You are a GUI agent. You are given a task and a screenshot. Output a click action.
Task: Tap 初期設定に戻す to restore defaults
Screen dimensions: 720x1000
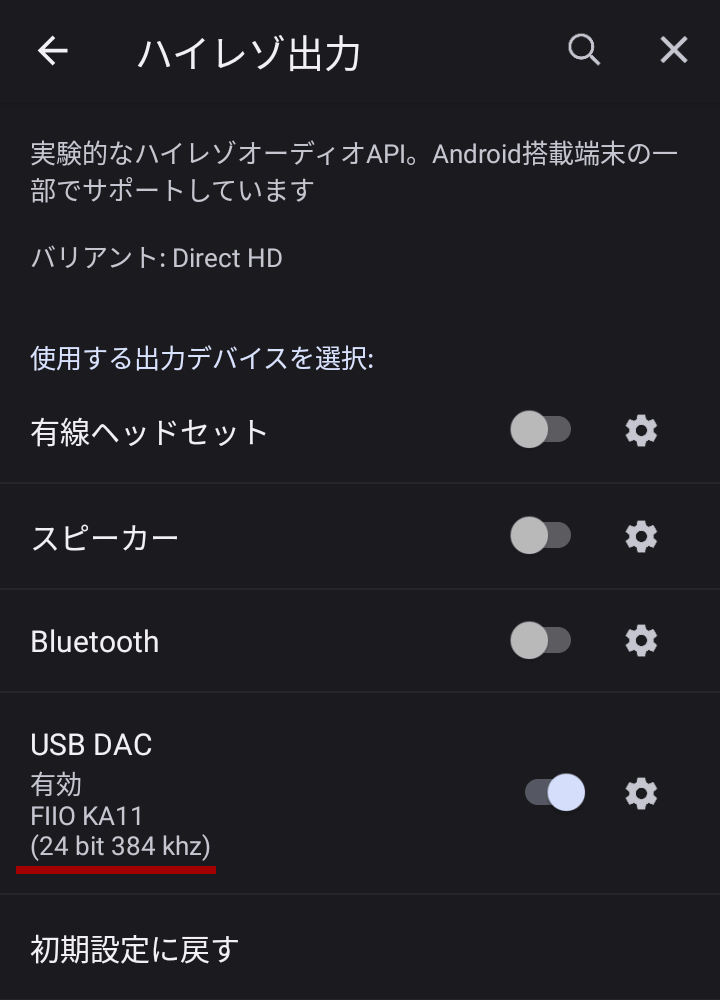(x=133, y=950)
